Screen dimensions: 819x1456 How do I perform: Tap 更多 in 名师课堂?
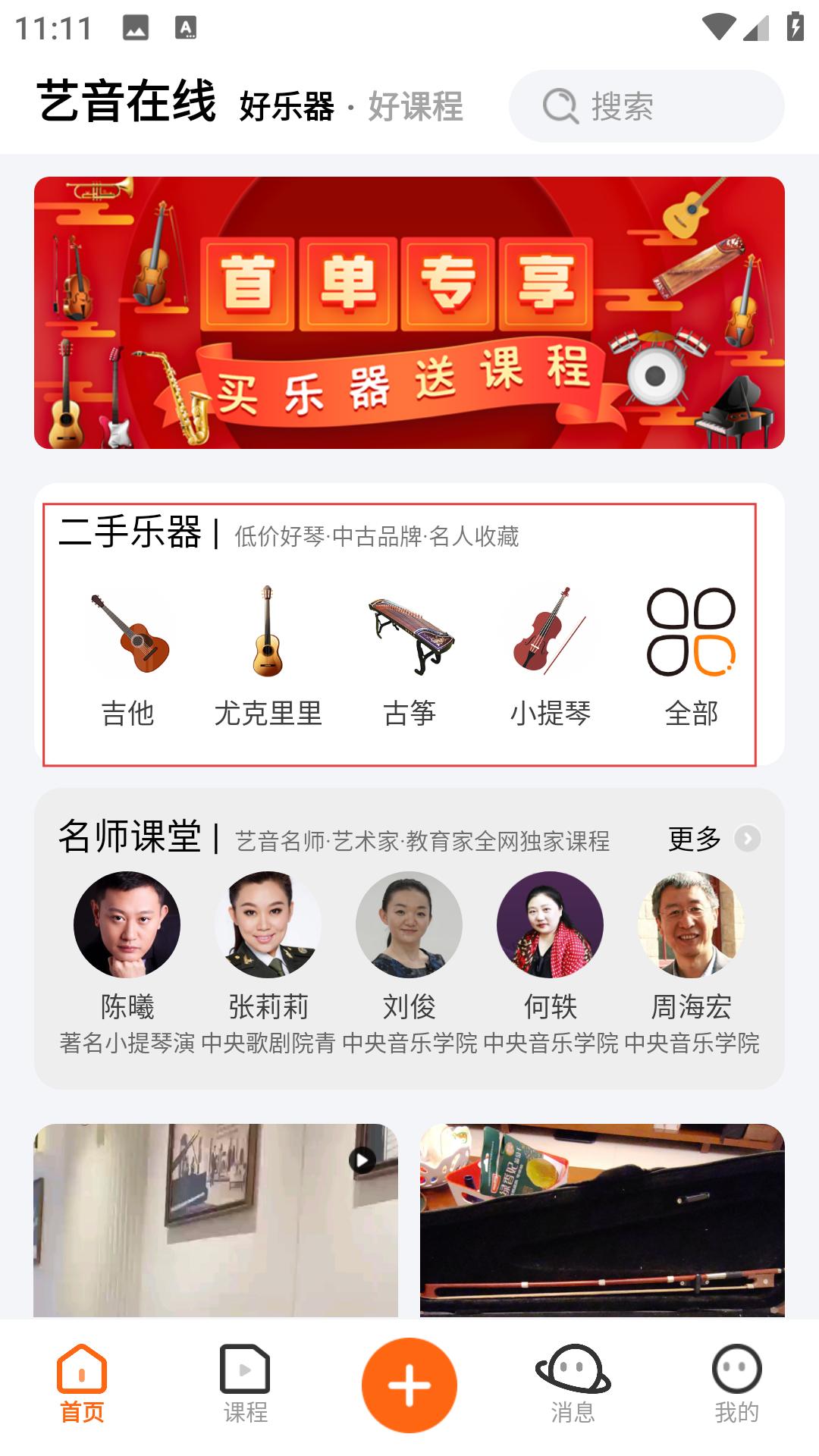tap(714, 839)
